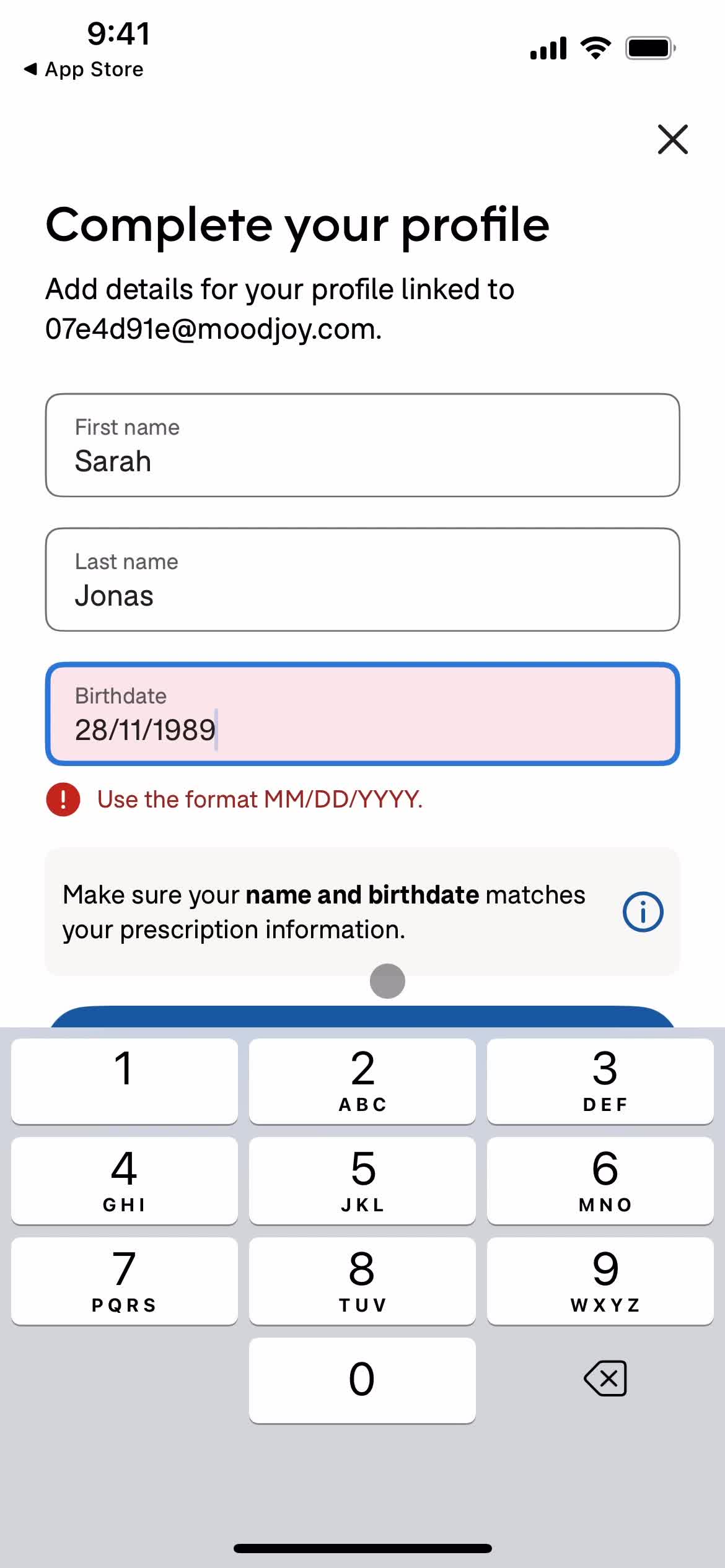The image size is (725, 1568).
Task: Edit the First name field
Action: coord(362,445)
